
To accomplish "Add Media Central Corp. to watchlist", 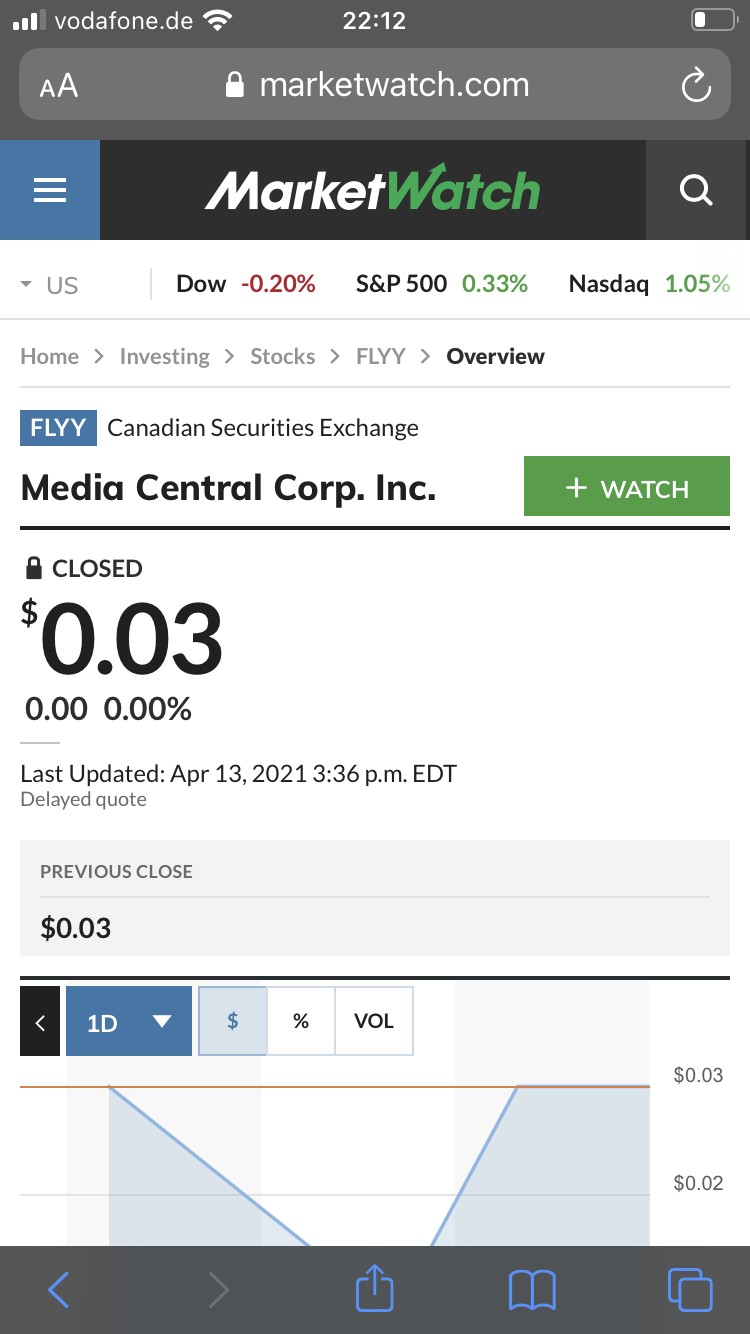I will (x=626, y=487).
